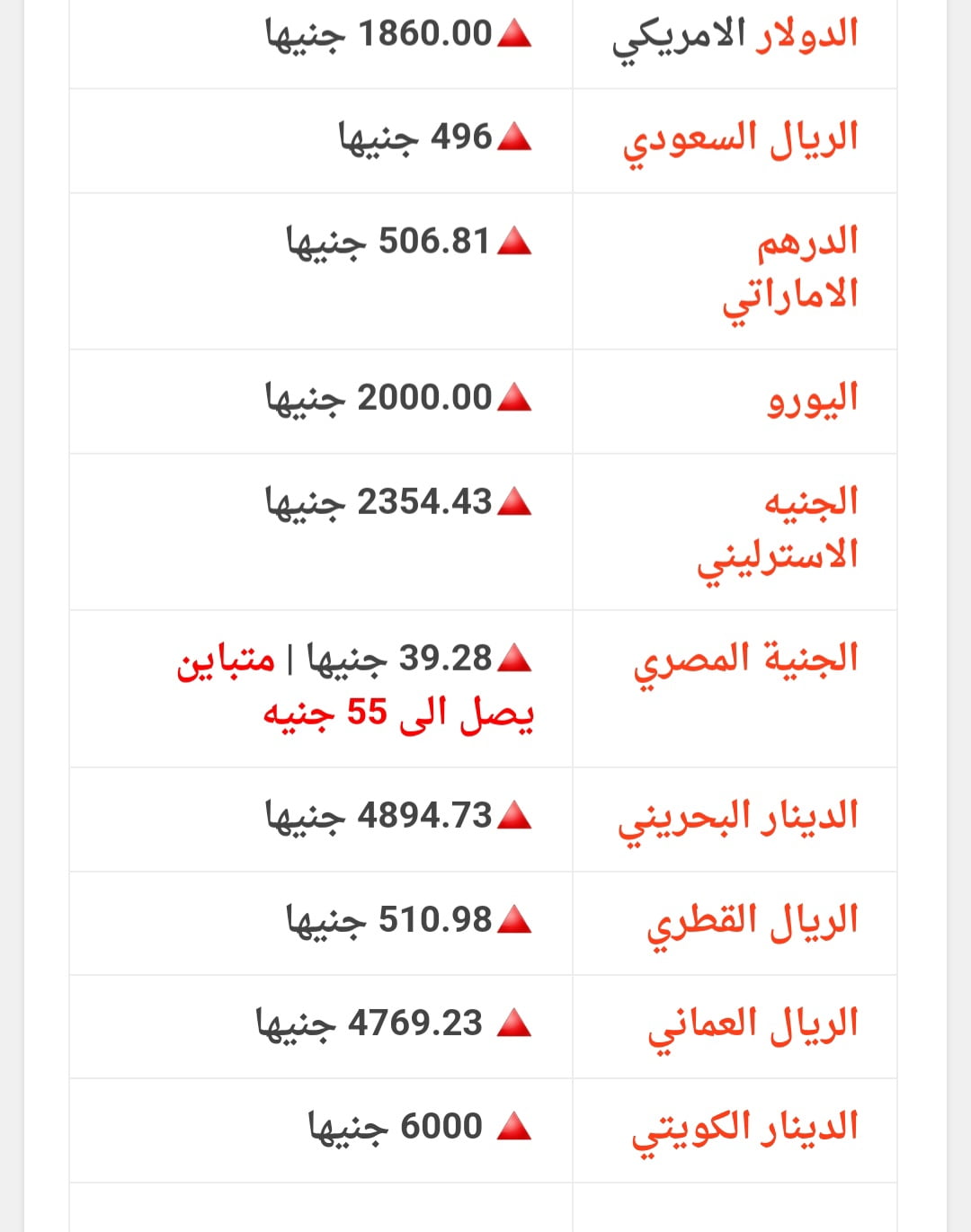Viewport: 971px width, 1232px height.
Task: Open the الدينار الكويتي link
Action: (x=745, y=1129)
